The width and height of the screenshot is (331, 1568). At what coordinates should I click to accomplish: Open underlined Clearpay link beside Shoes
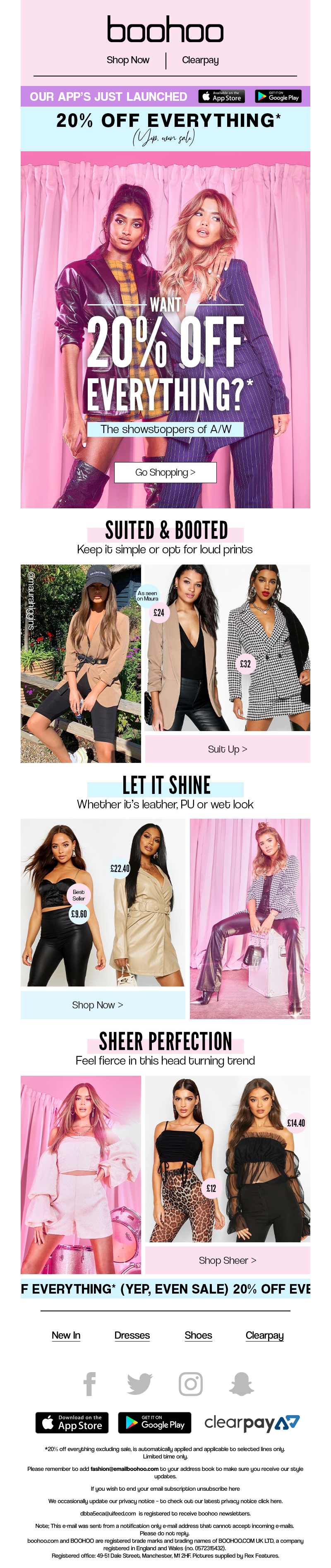pyautogui.click(x=264, y=1335)
